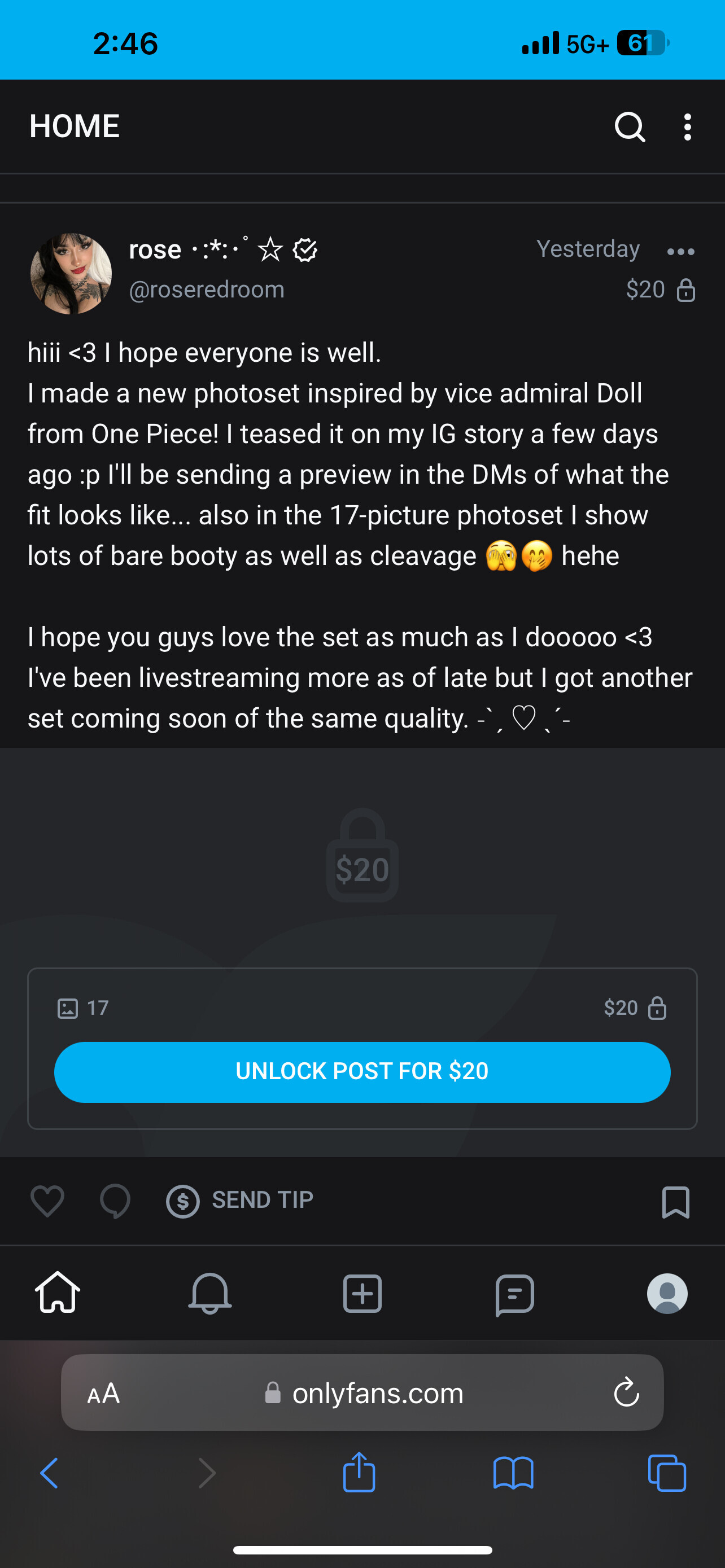Bookmark rose's post
Viewport: 725px width, 1568px height.
pos(675,1202)
